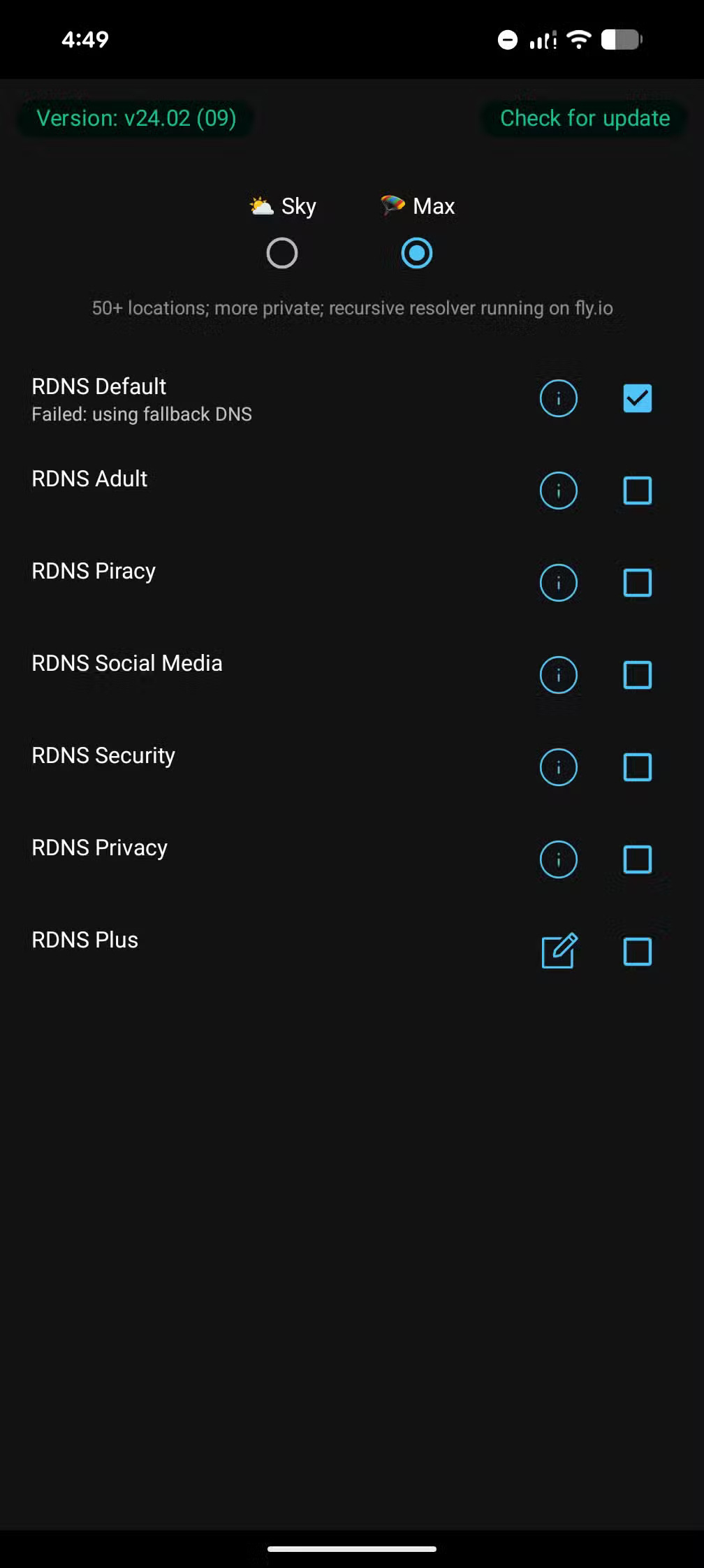704x1568 pixels.
Task: Tick the RDNS Security checkbox
Action: point(636,767)
